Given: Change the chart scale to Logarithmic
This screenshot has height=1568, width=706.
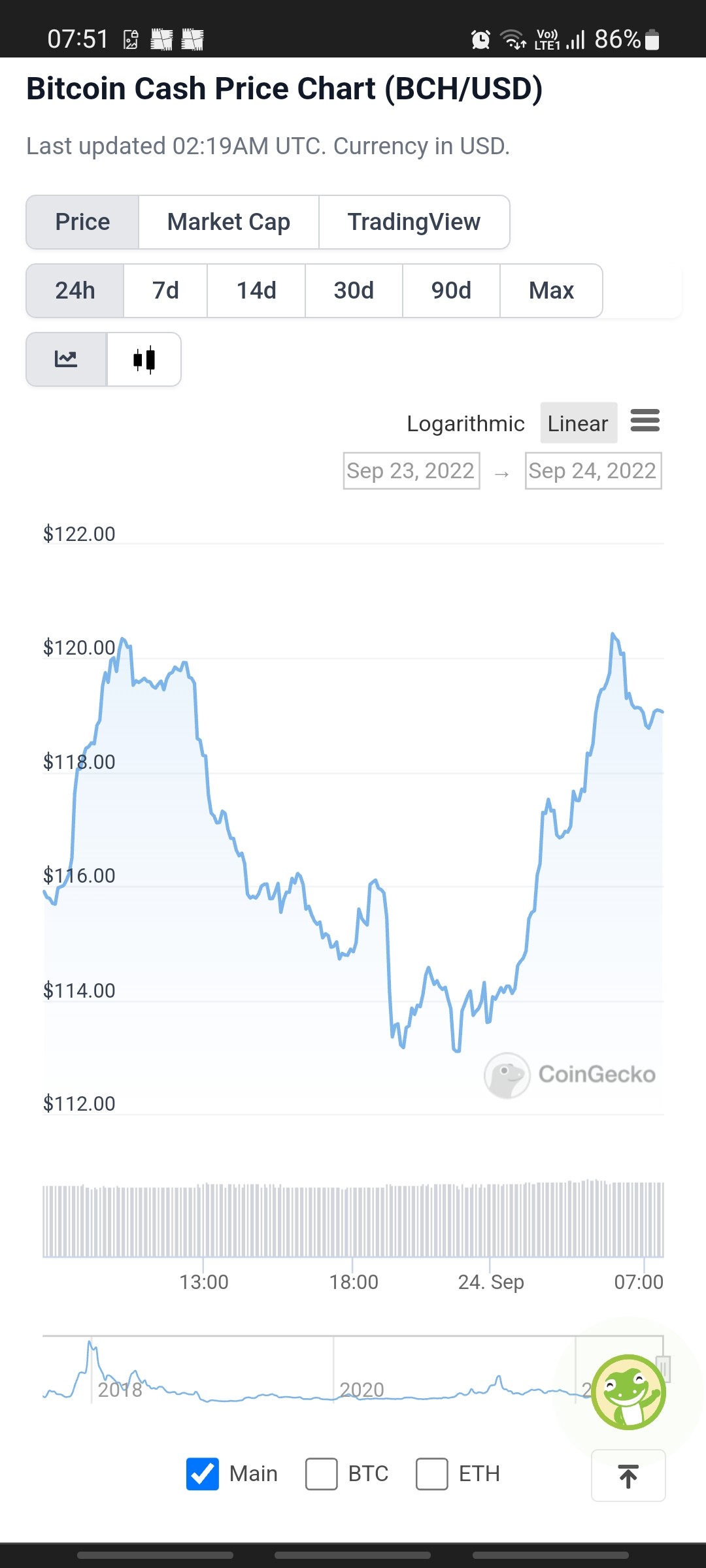Looking at the screenshot, I should click(x=465, y=423).
